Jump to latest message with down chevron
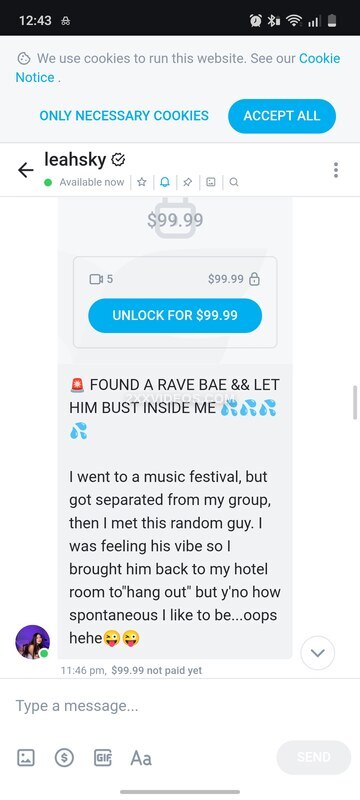The height and width of the screenshot is (800, 360). [318, 653]
